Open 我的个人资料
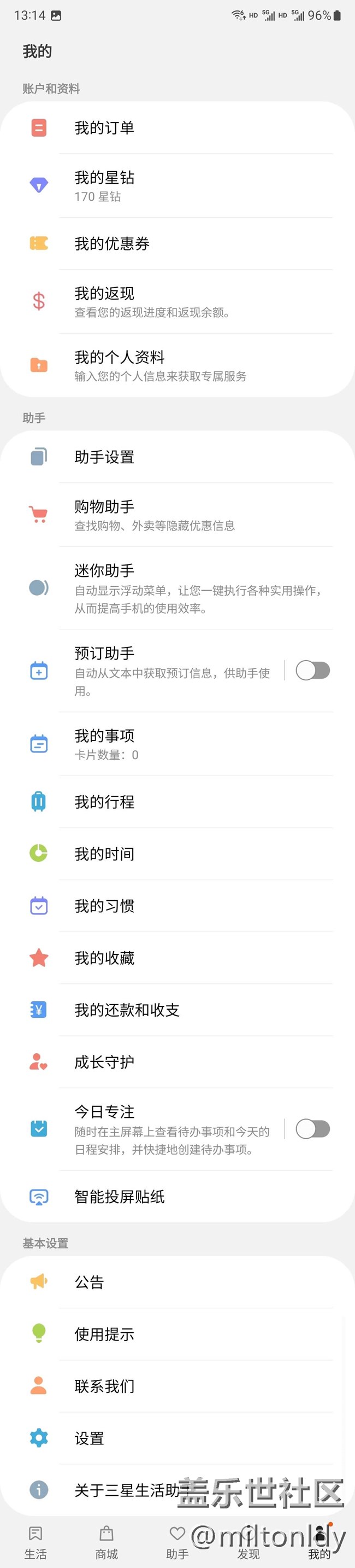The height and width of the screenshot is (1568, 355). (x=176, y=365)
